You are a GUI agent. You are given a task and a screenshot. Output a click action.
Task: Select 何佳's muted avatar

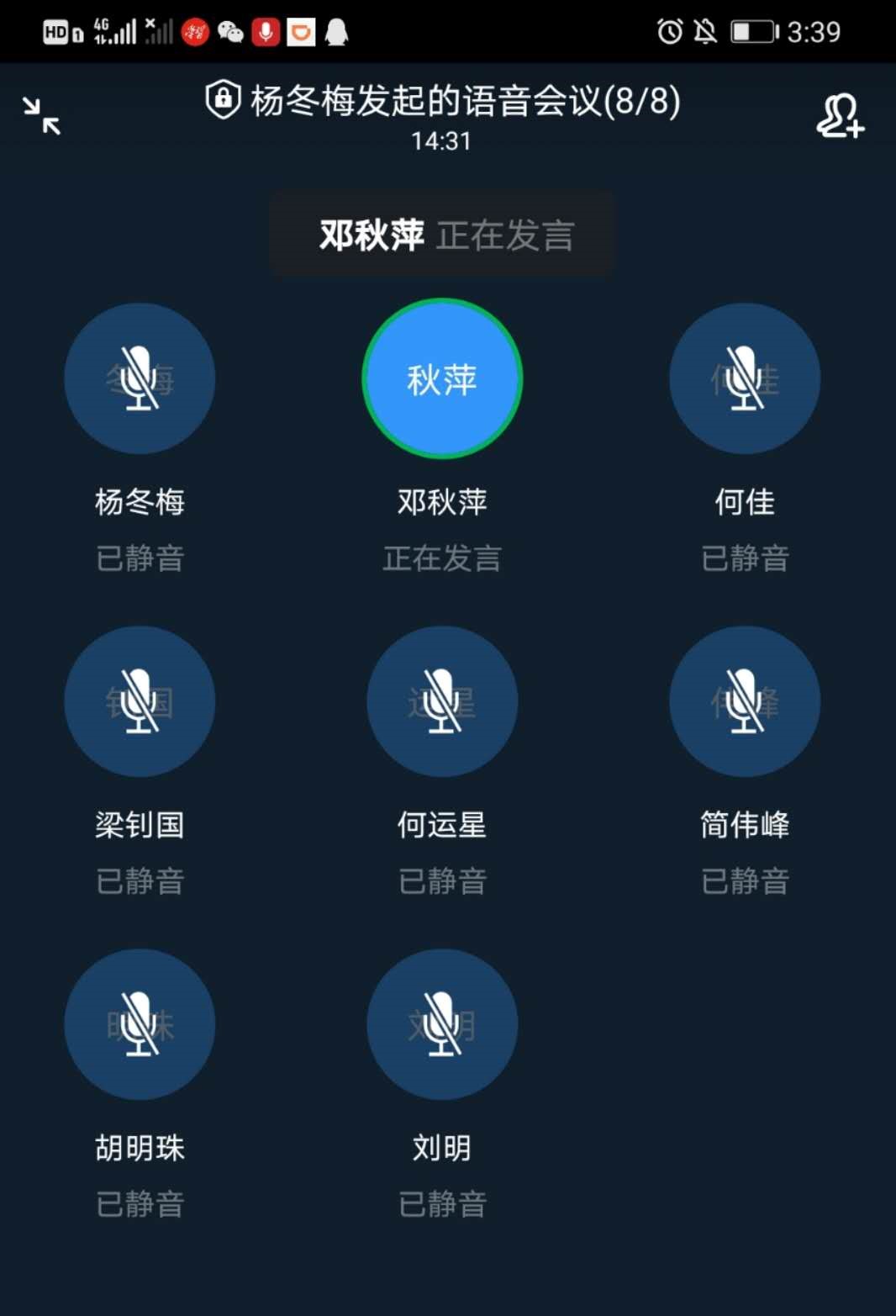coord(745,378)
